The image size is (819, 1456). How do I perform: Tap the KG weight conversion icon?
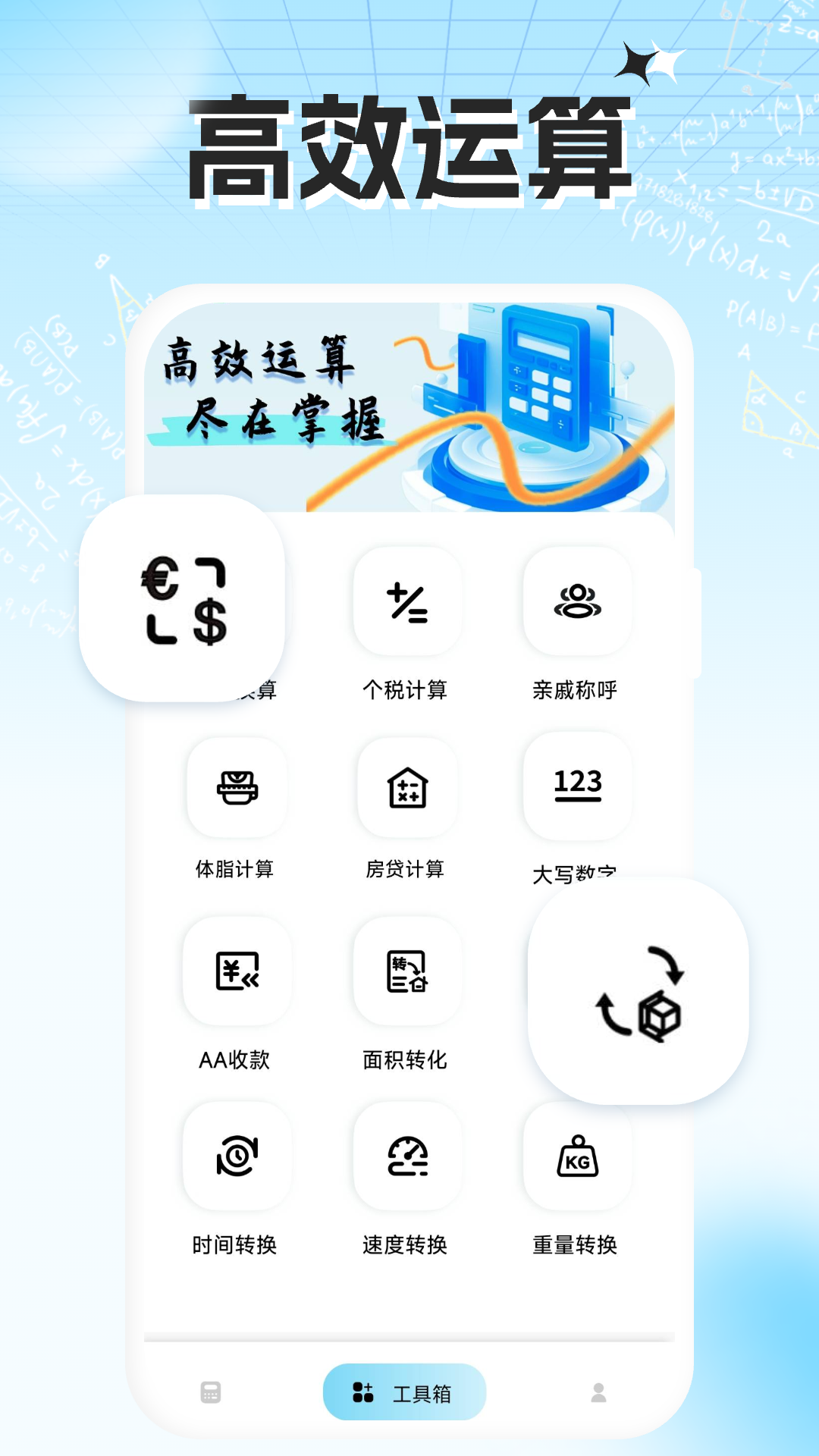578,1156
